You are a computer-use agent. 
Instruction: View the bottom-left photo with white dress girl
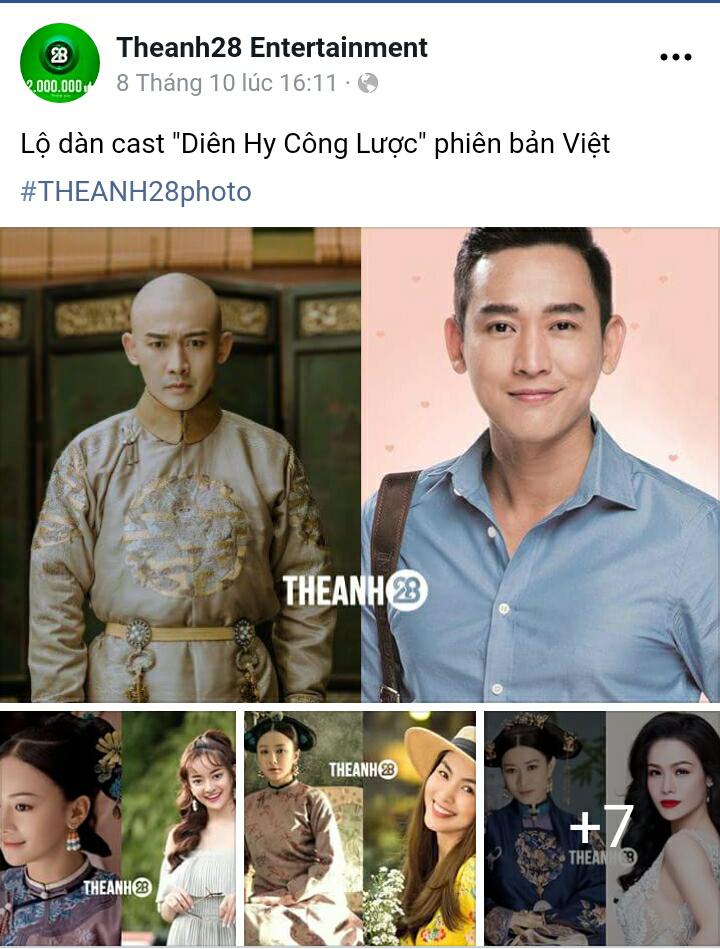[118, 828]
